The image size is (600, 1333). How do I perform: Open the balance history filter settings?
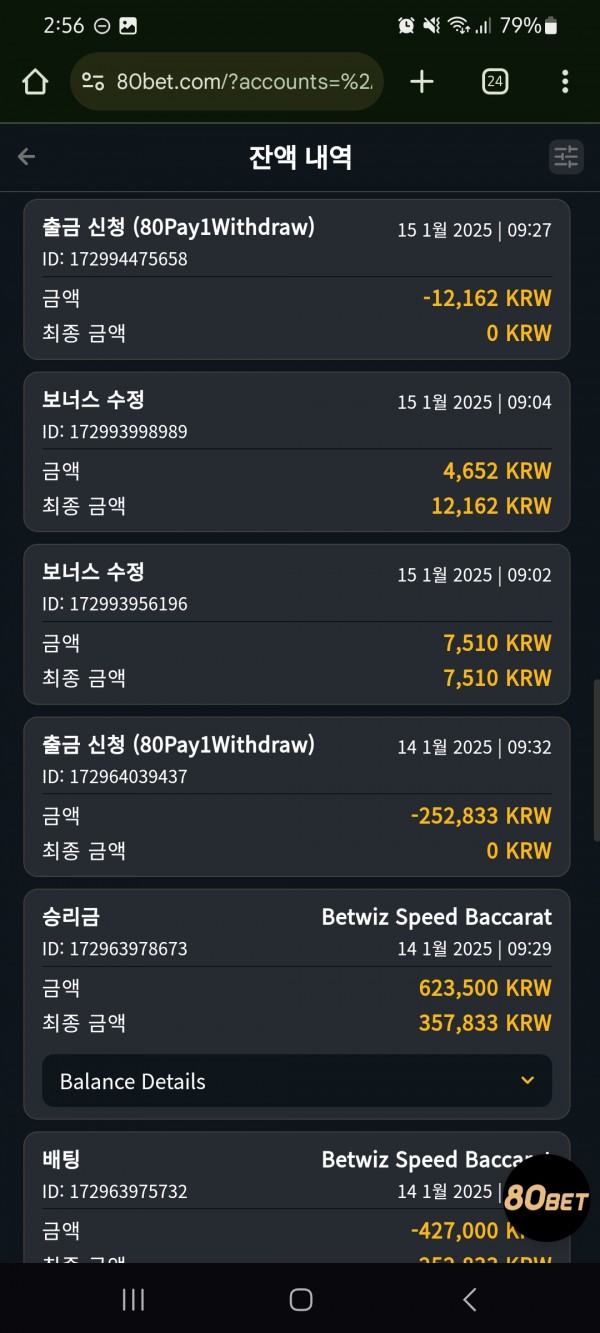tap(566, 156)
